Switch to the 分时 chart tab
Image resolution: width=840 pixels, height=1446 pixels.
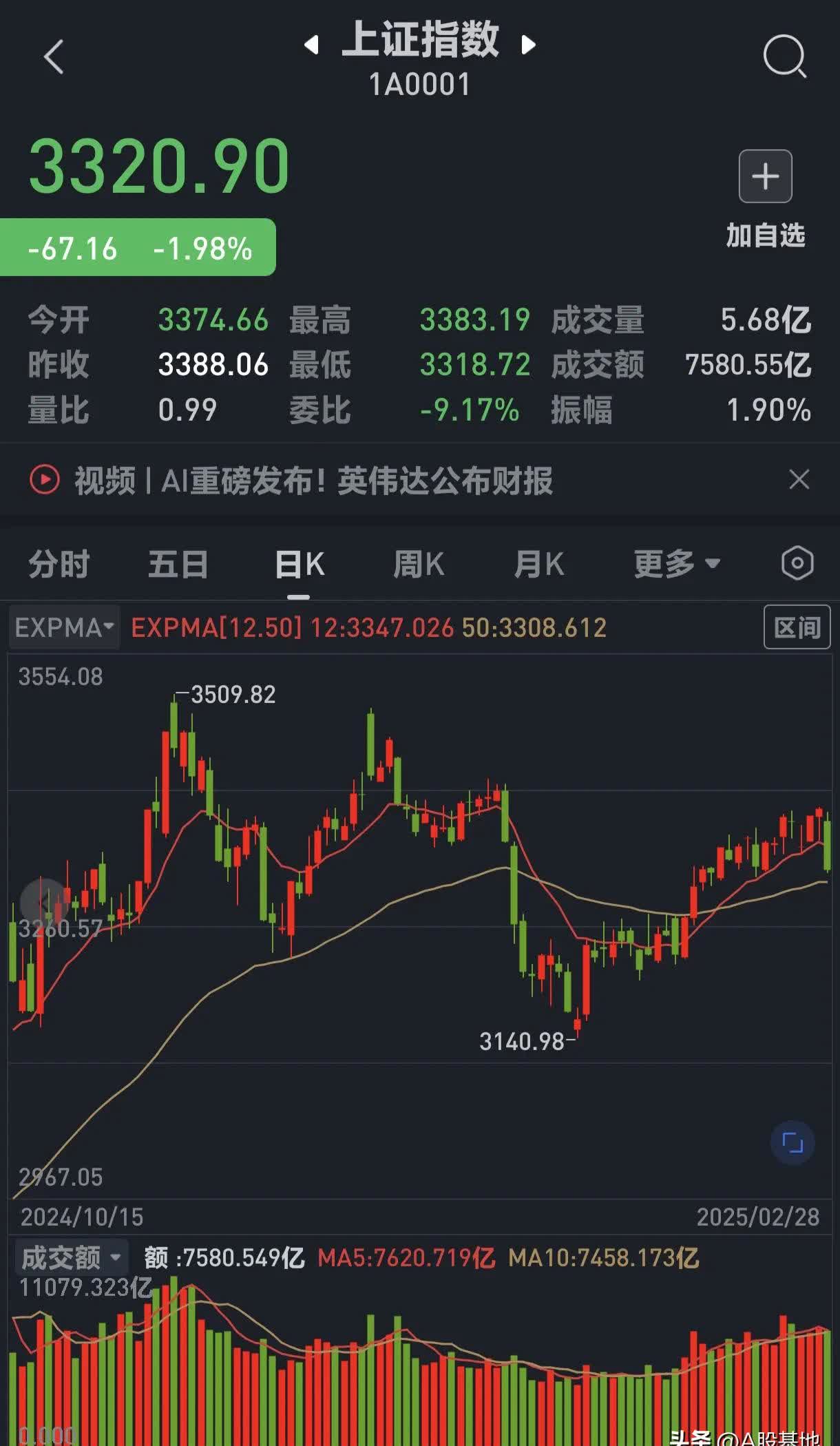[59, 565]
